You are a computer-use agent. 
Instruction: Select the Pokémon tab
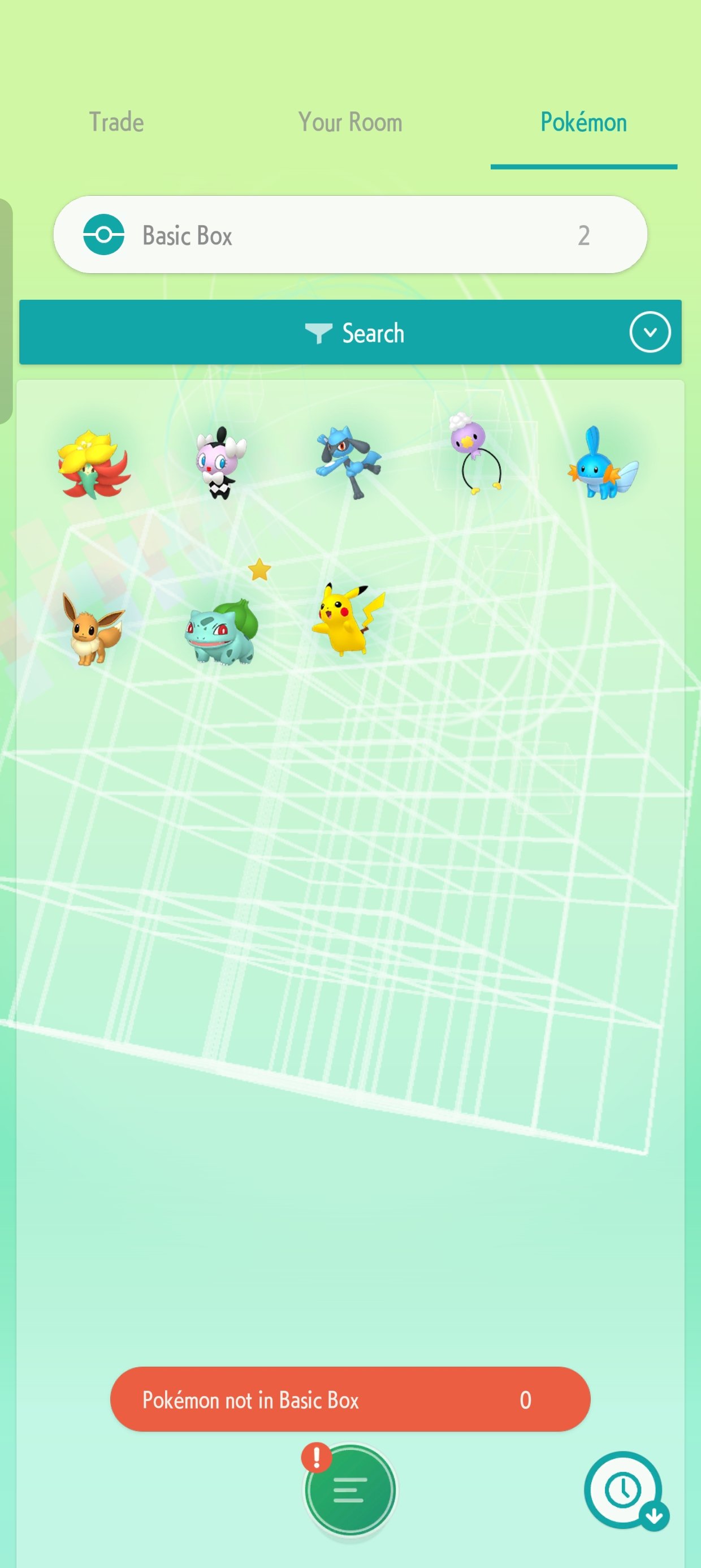tap(583, 122)
